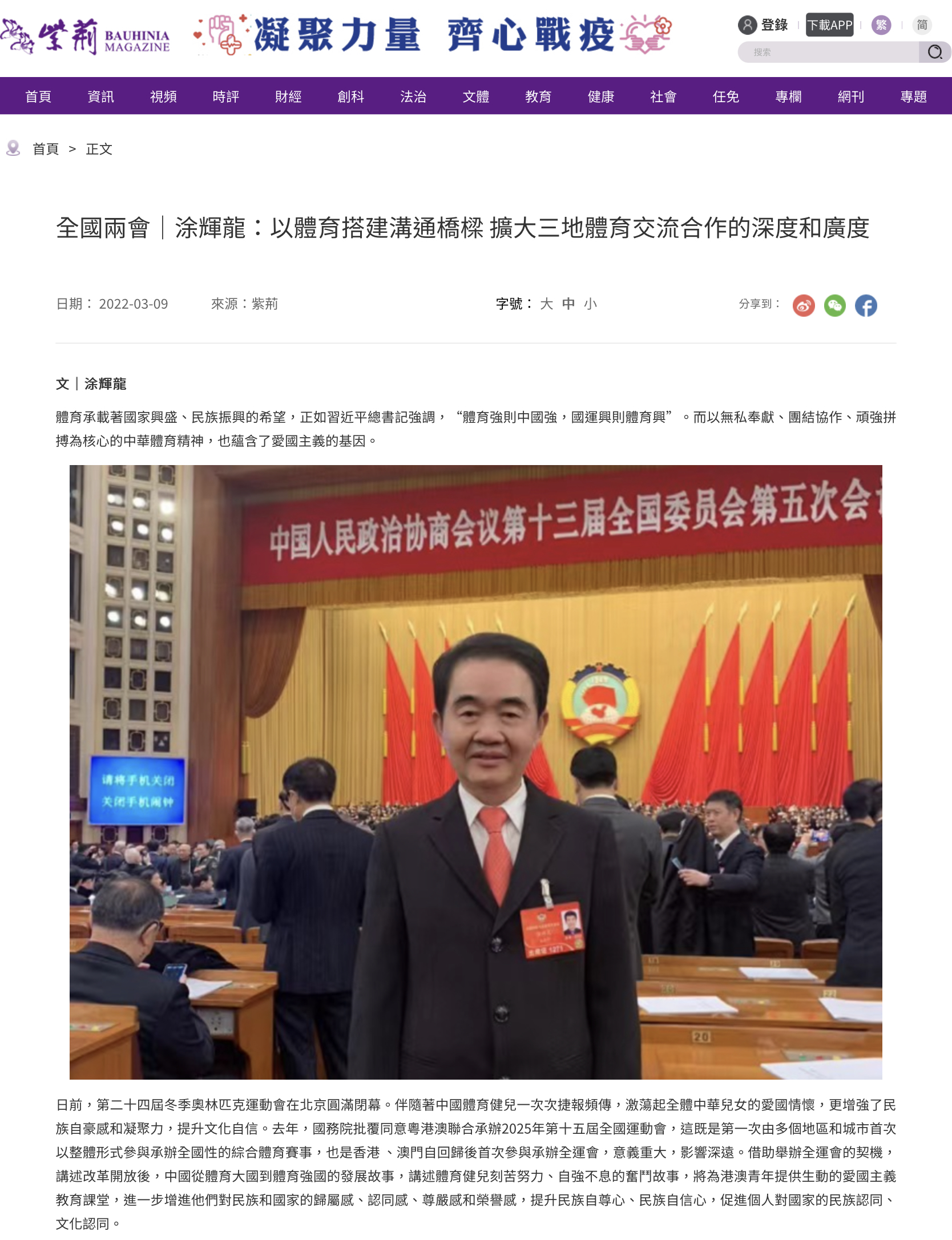Switch to the 創科 section
The width and height of the screenshot is (952, 1240).
351,97
